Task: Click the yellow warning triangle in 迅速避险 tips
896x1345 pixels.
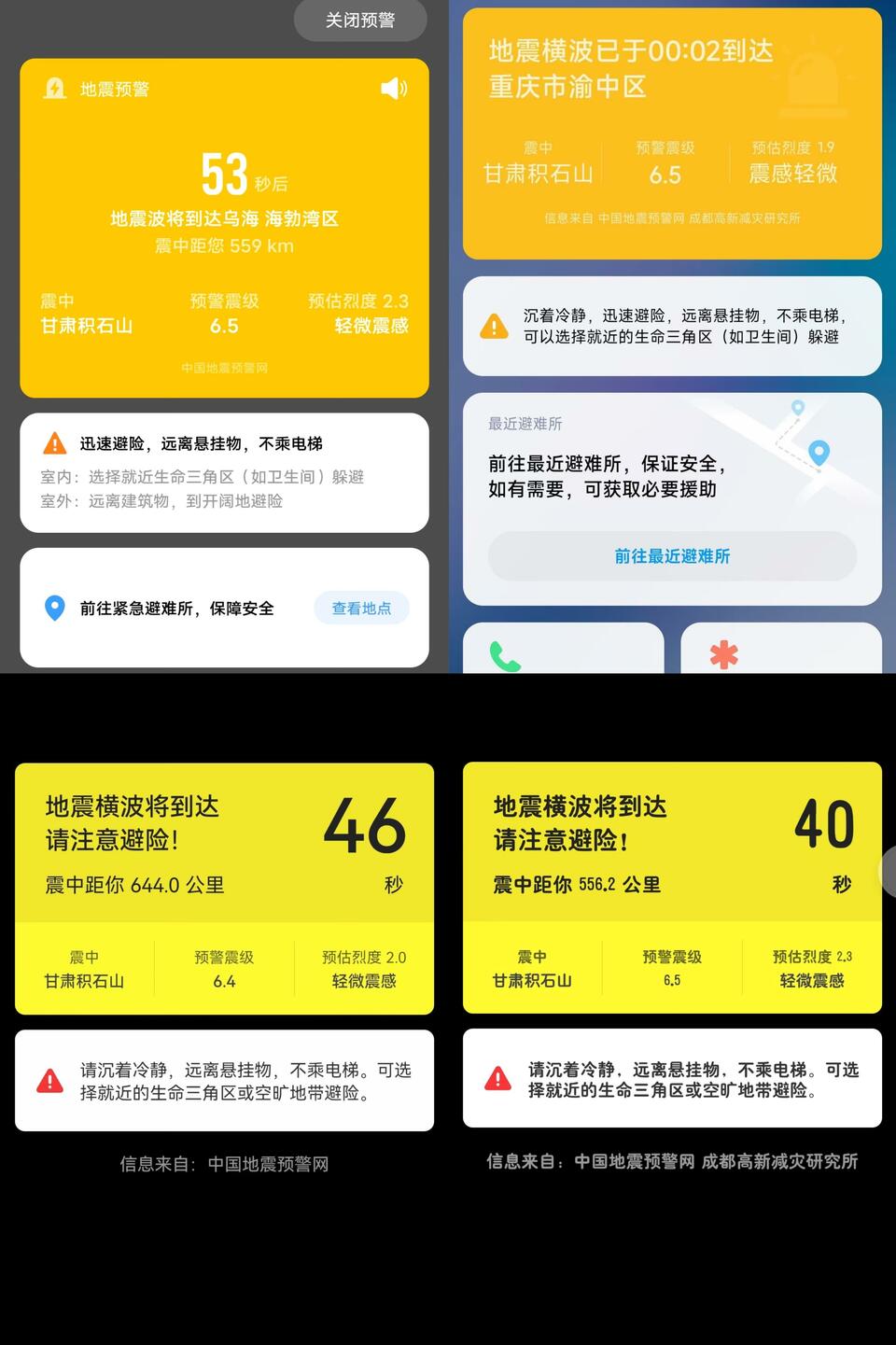Action: (x=53, y=442)
